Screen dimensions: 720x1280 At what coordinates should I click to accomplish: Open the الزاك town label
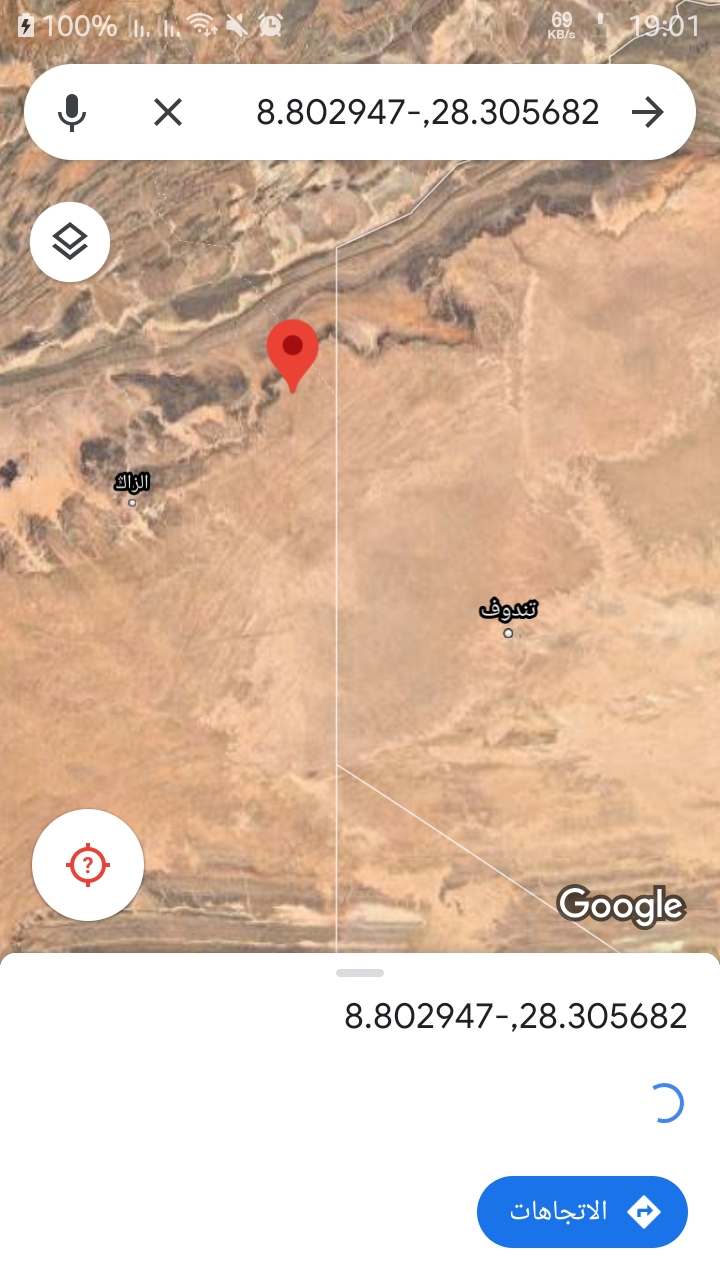click(x=132, y=484)
